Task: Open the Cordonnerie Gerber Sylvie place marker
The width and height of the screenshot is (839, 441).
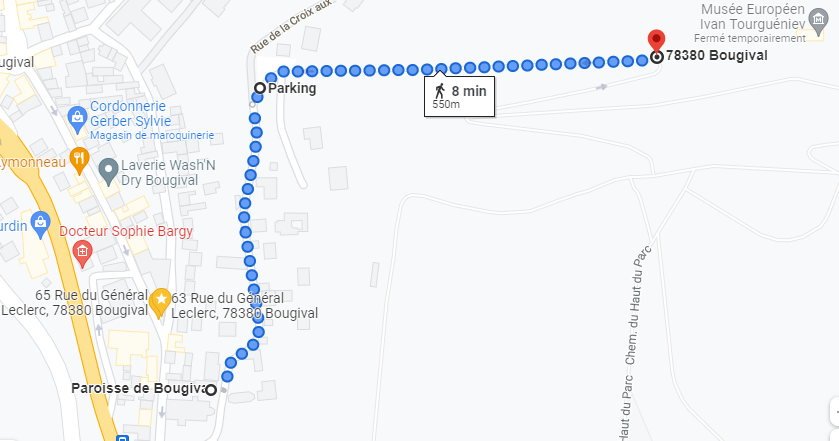Action: (77, 118)
